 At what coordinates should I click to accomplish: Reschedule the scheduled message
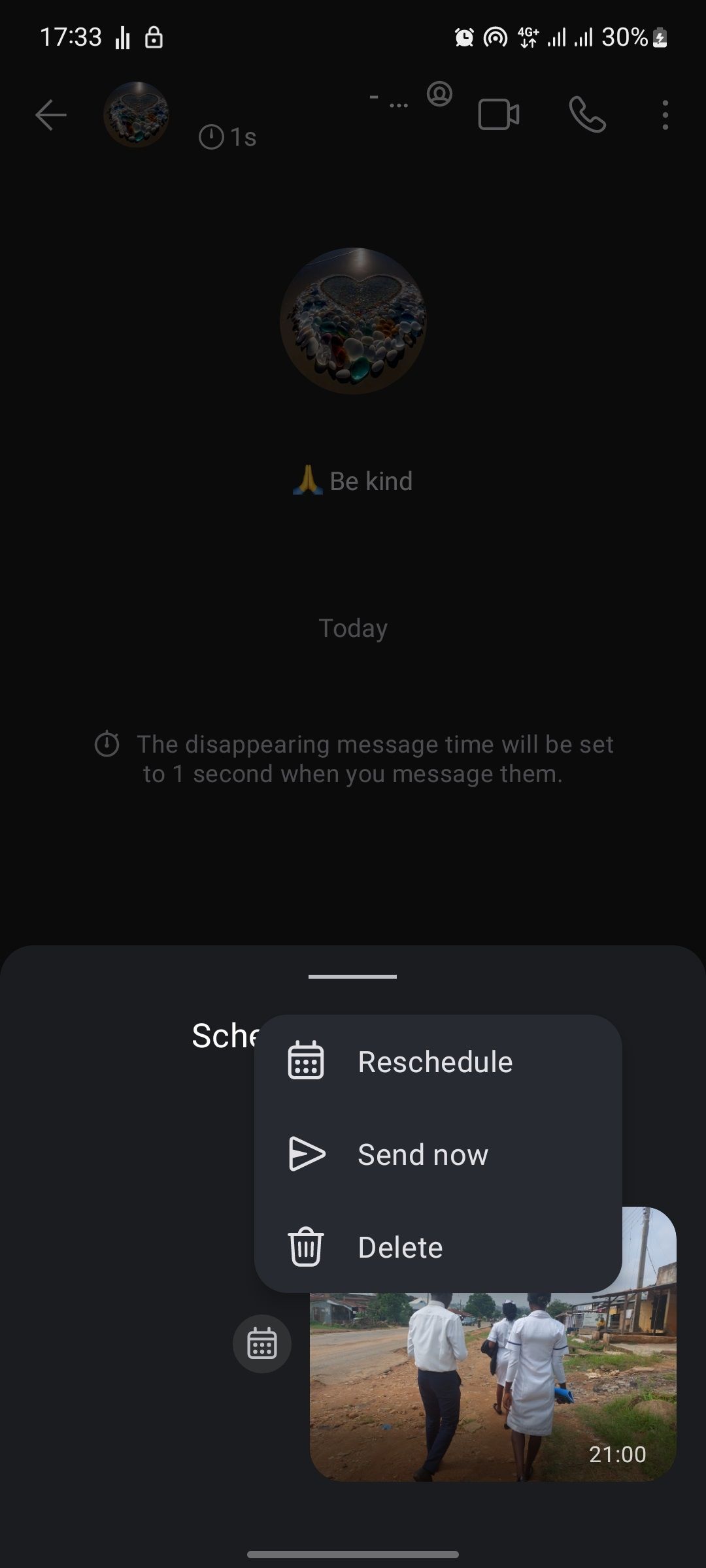(x=435, y=1062)
